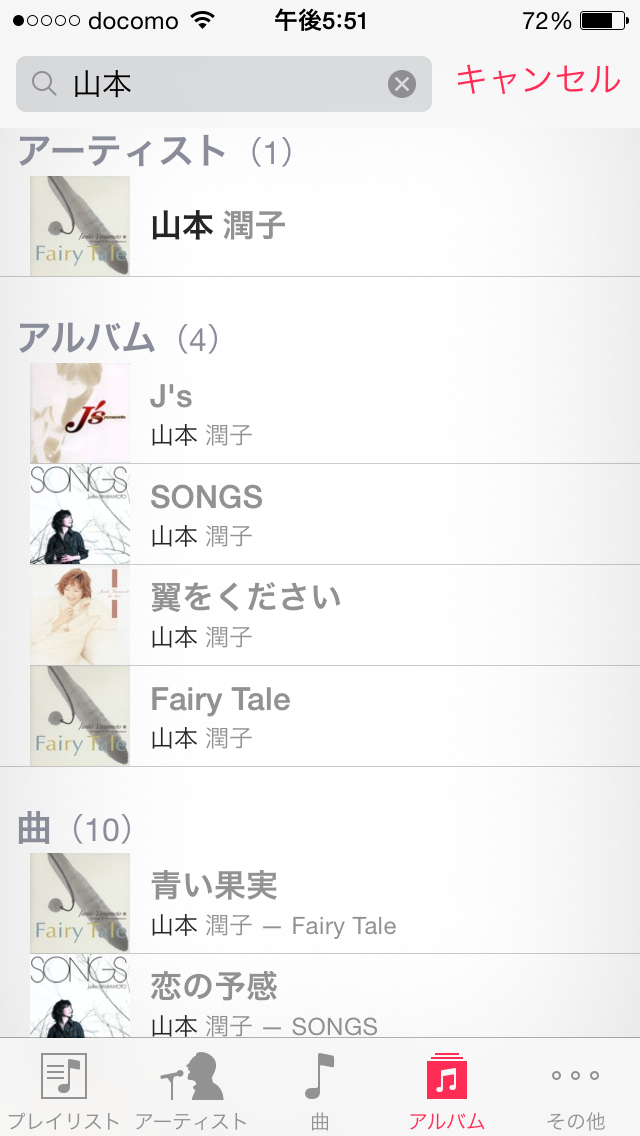640x1136 pixels.
Task: Play the song 青い果実
Action: click(x=320, y=904)
